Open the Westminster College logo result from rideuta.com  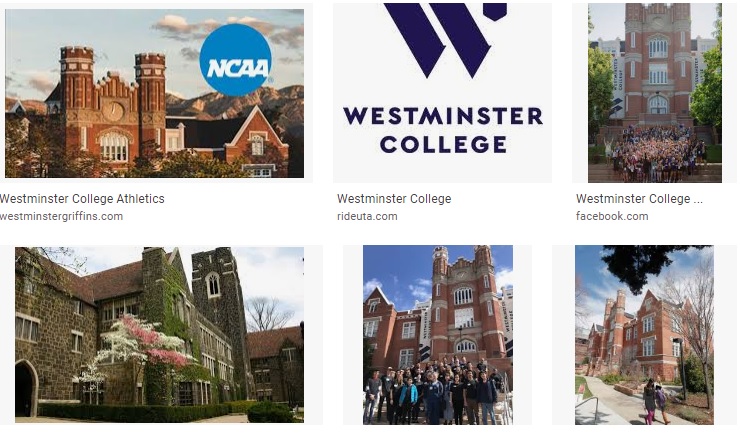442,92
